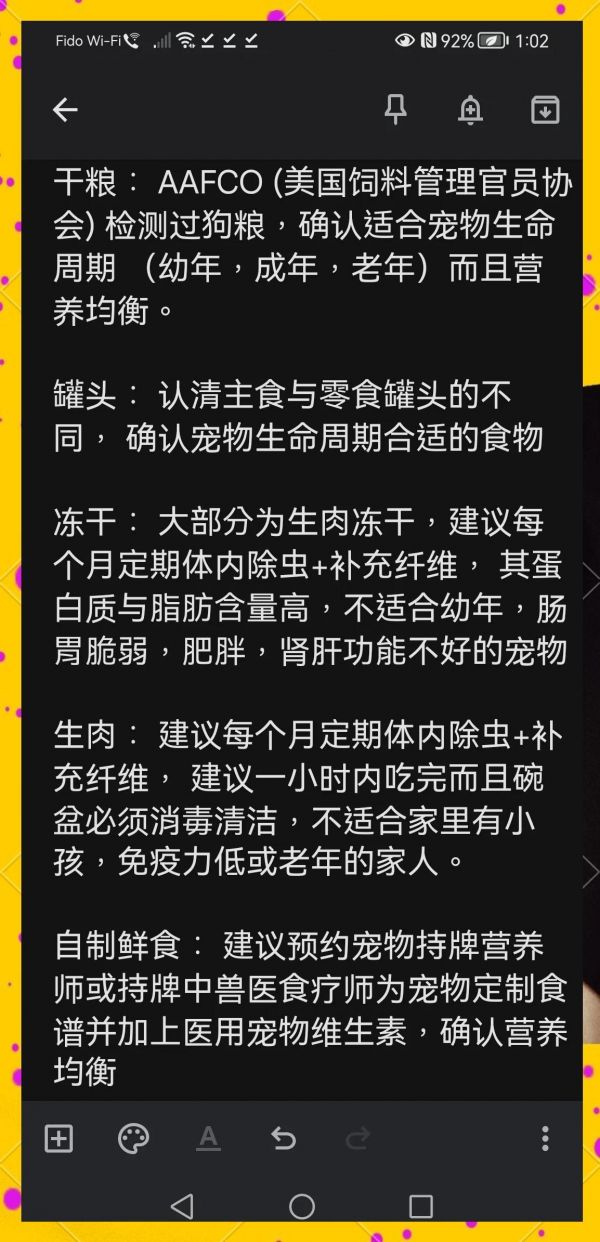Screen dimensions: 600x1242
Task: Go back using the top-left arrow
Action: [x=65, y=110]
